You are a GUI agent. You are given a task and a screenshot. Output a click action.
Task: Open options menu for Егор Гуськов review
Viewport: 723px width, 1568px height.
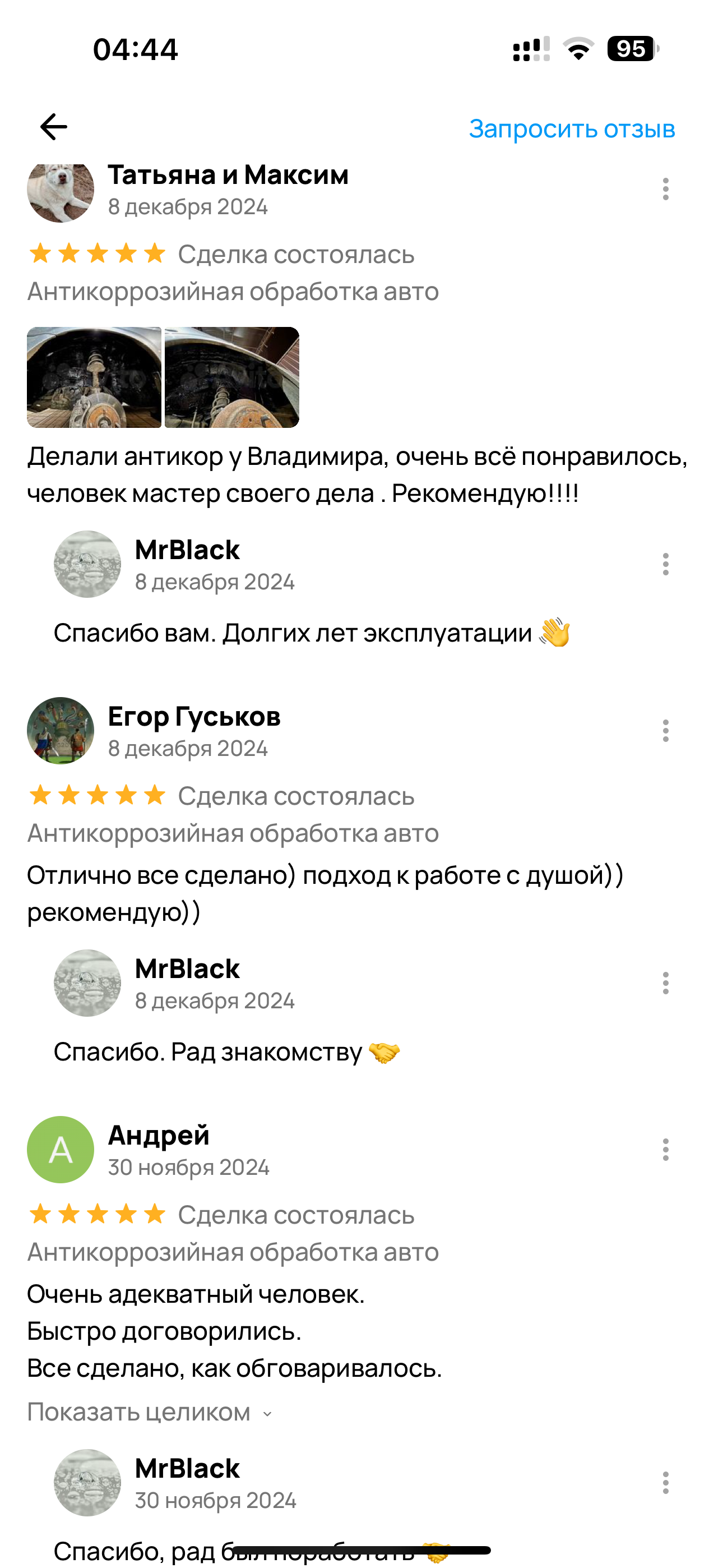[665, 730]
